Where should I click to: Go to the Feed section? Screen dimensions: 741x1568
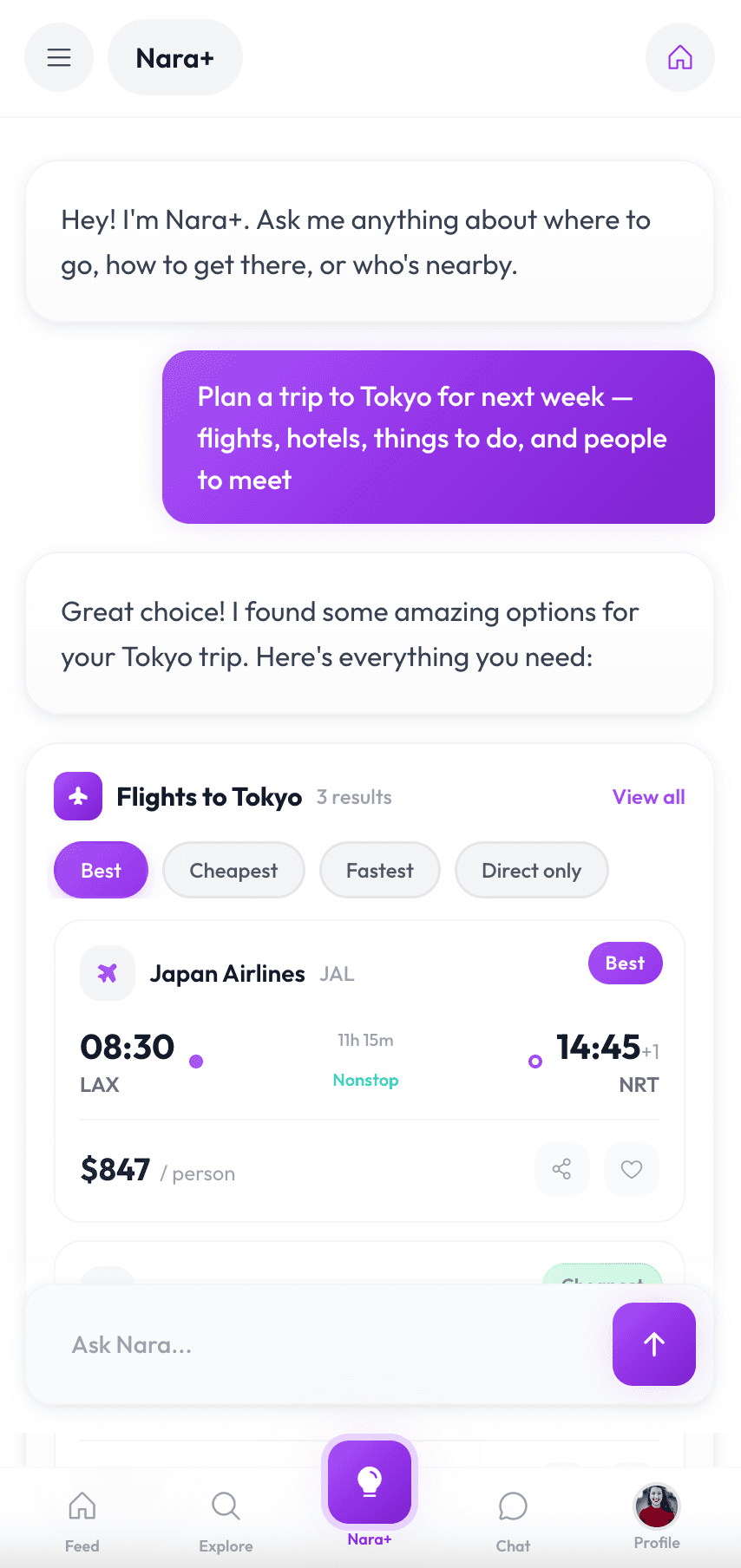point(82,1518)
